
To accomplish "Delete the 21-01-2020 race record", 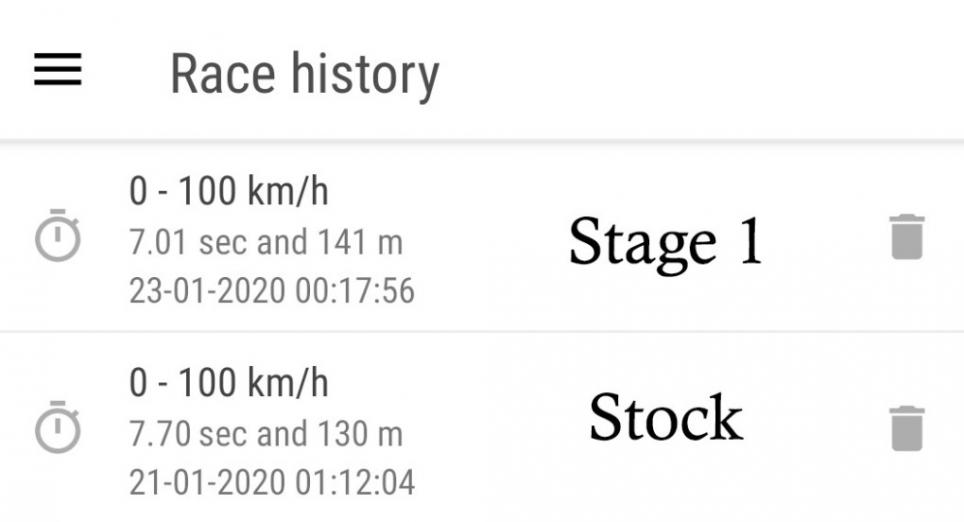I will pos(907,429).
